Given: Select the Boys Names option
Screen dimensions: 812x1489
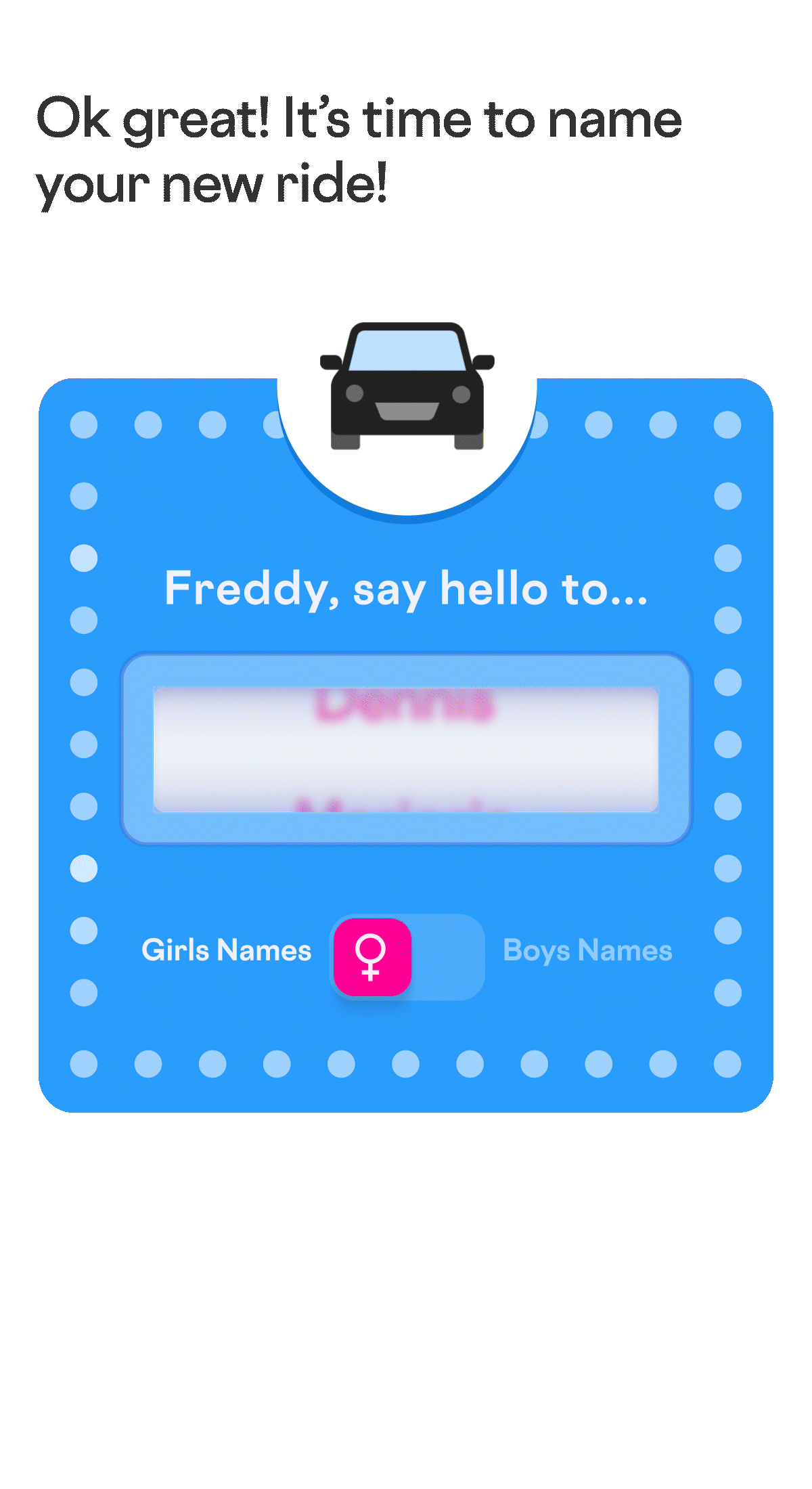Looking at the screenshot, I should (587, 951).
